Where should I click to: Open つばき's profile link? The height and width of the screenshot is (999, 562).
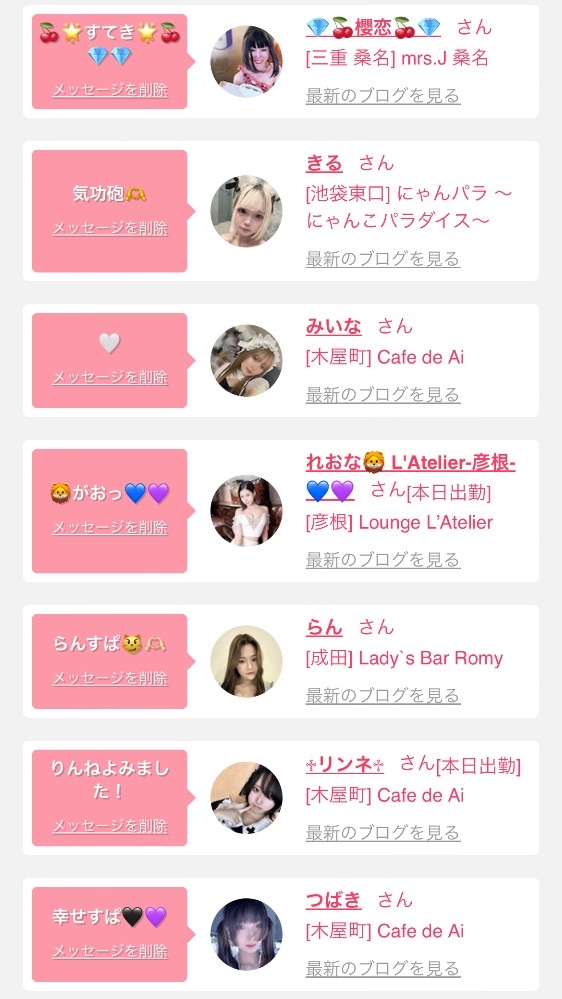(333, 900)
